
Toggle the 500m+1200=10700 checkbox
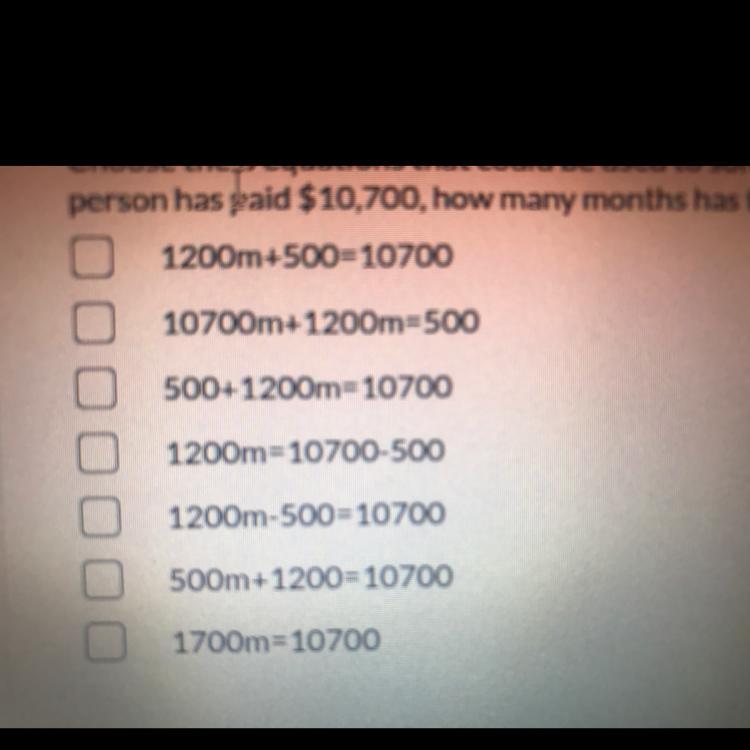pyautogui.click(x=103, y=579)
